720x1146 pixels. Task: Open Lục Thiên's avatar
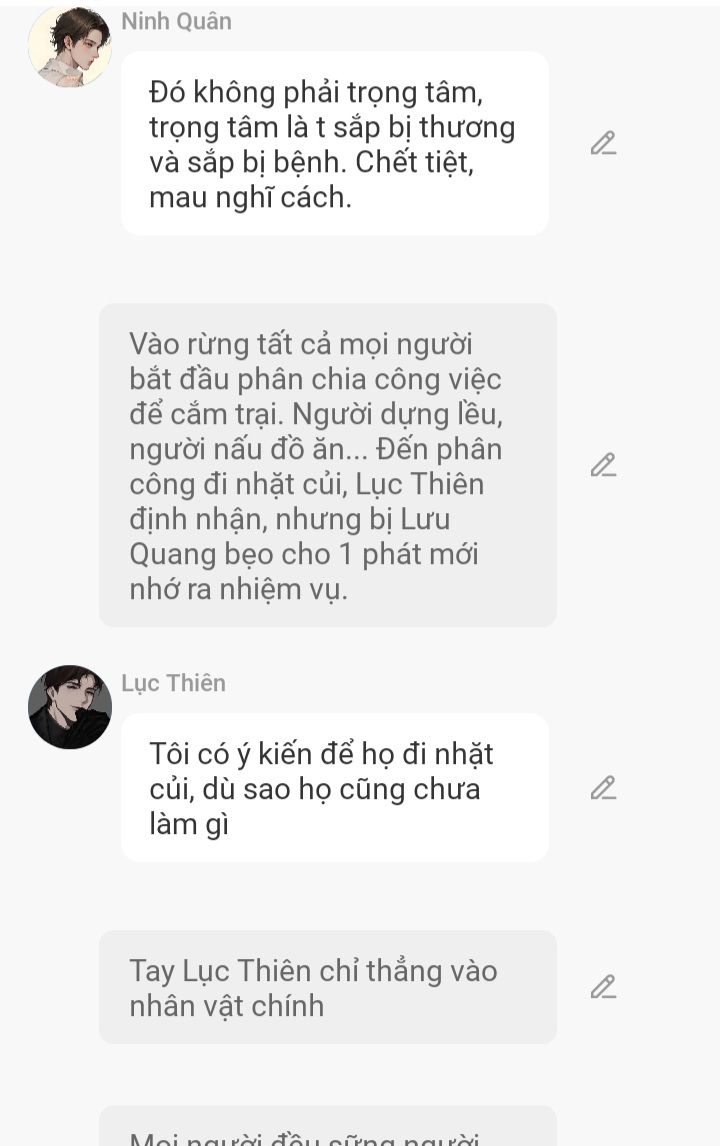click(69, 707)
